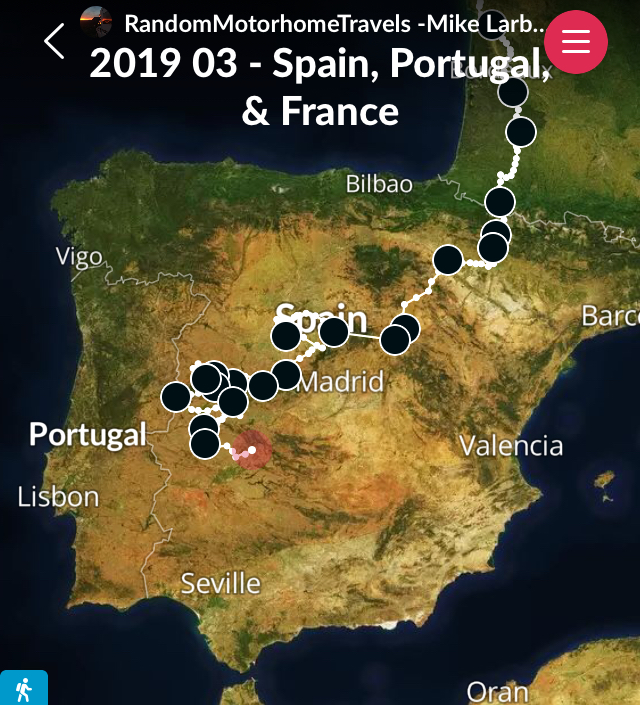Select the red highlighted stop on the route
Screen dimensions: 640x705
click(x=251, y=450)
